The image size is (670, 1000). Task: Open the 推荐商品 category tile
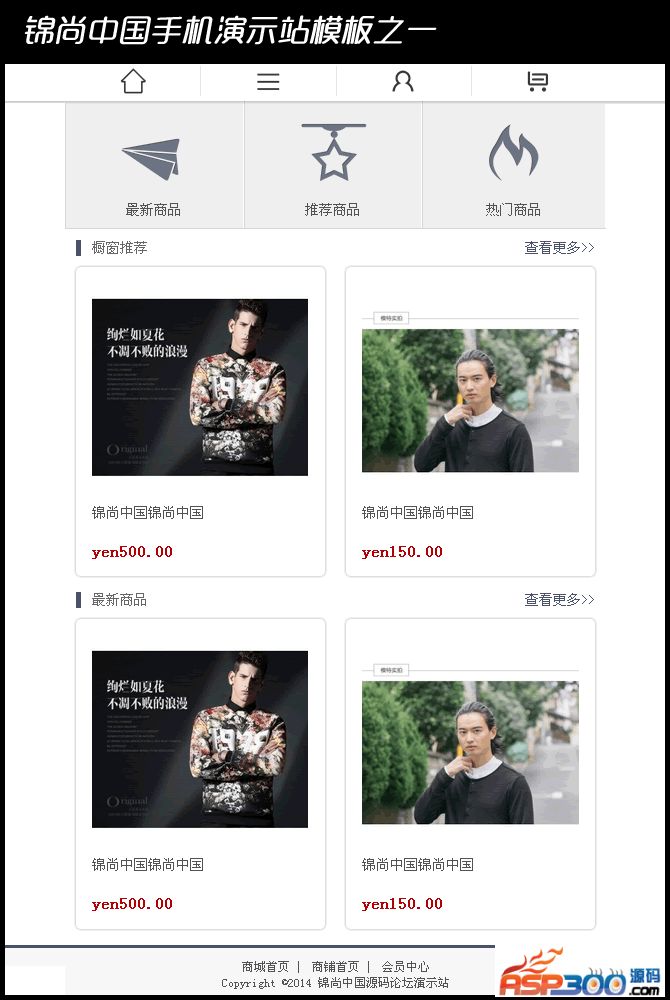(333, 166)
